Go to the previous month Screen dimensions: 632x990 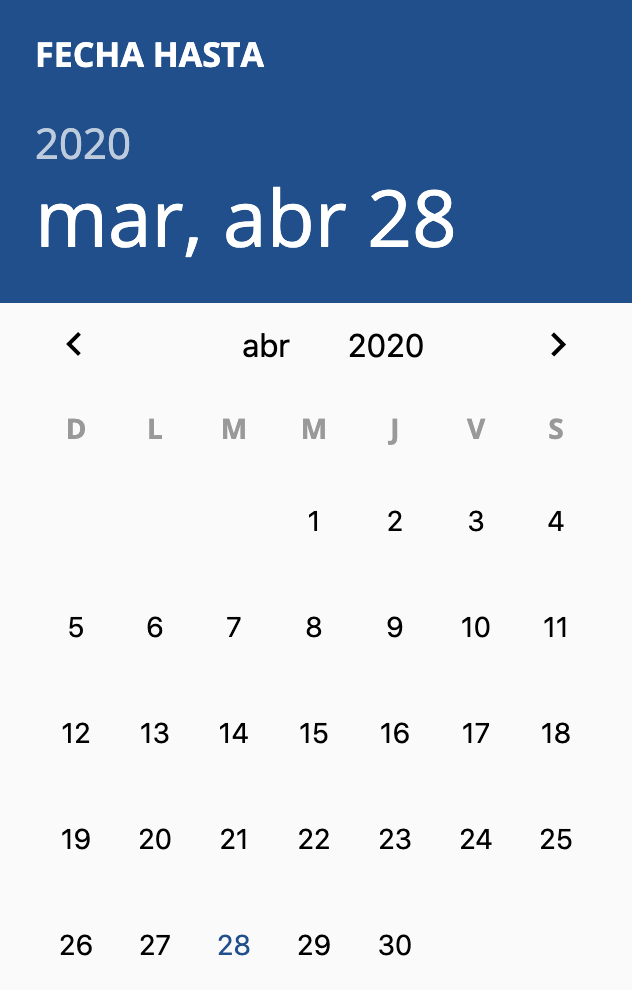pyautogui.click(x=74, y=345)
